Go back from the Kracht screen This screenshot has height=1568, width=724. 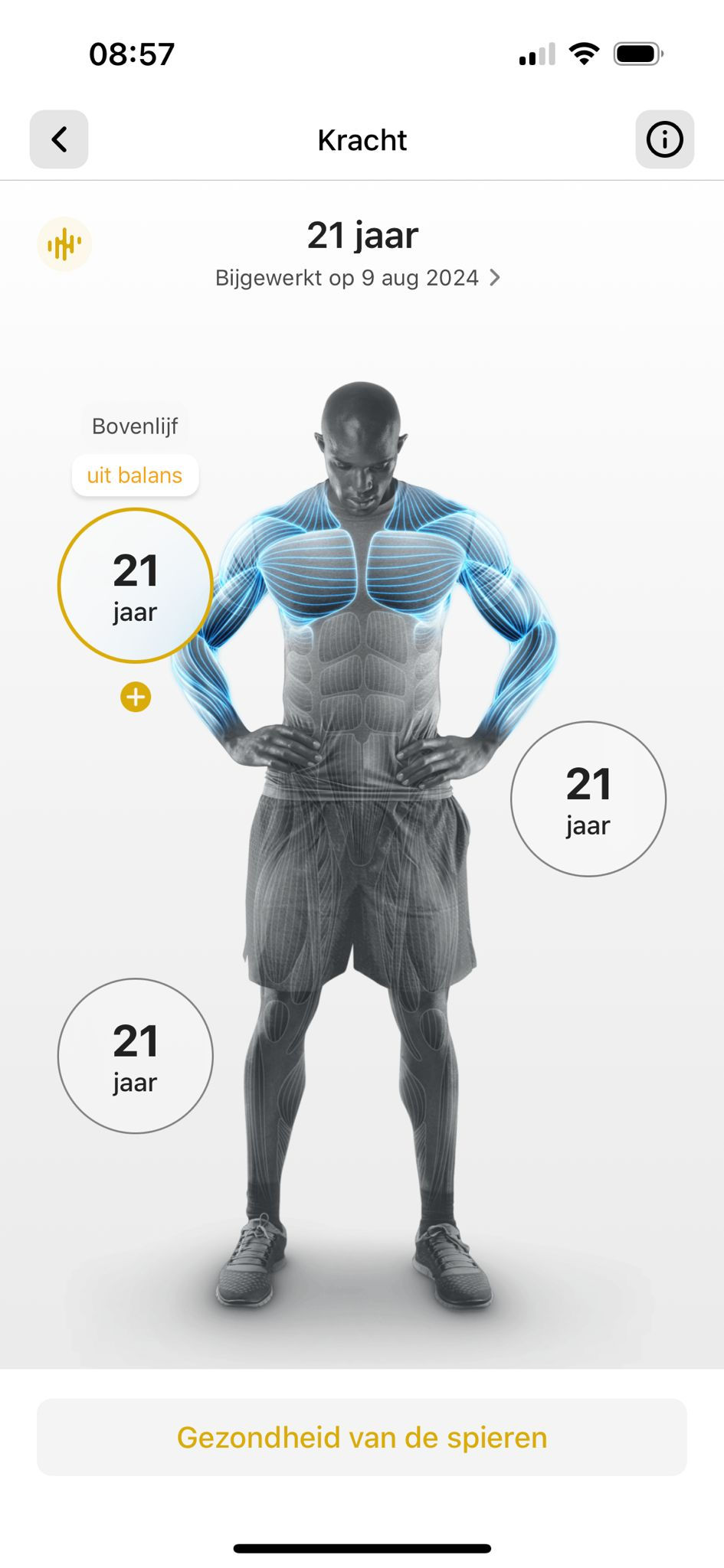[x=59, y=139]
